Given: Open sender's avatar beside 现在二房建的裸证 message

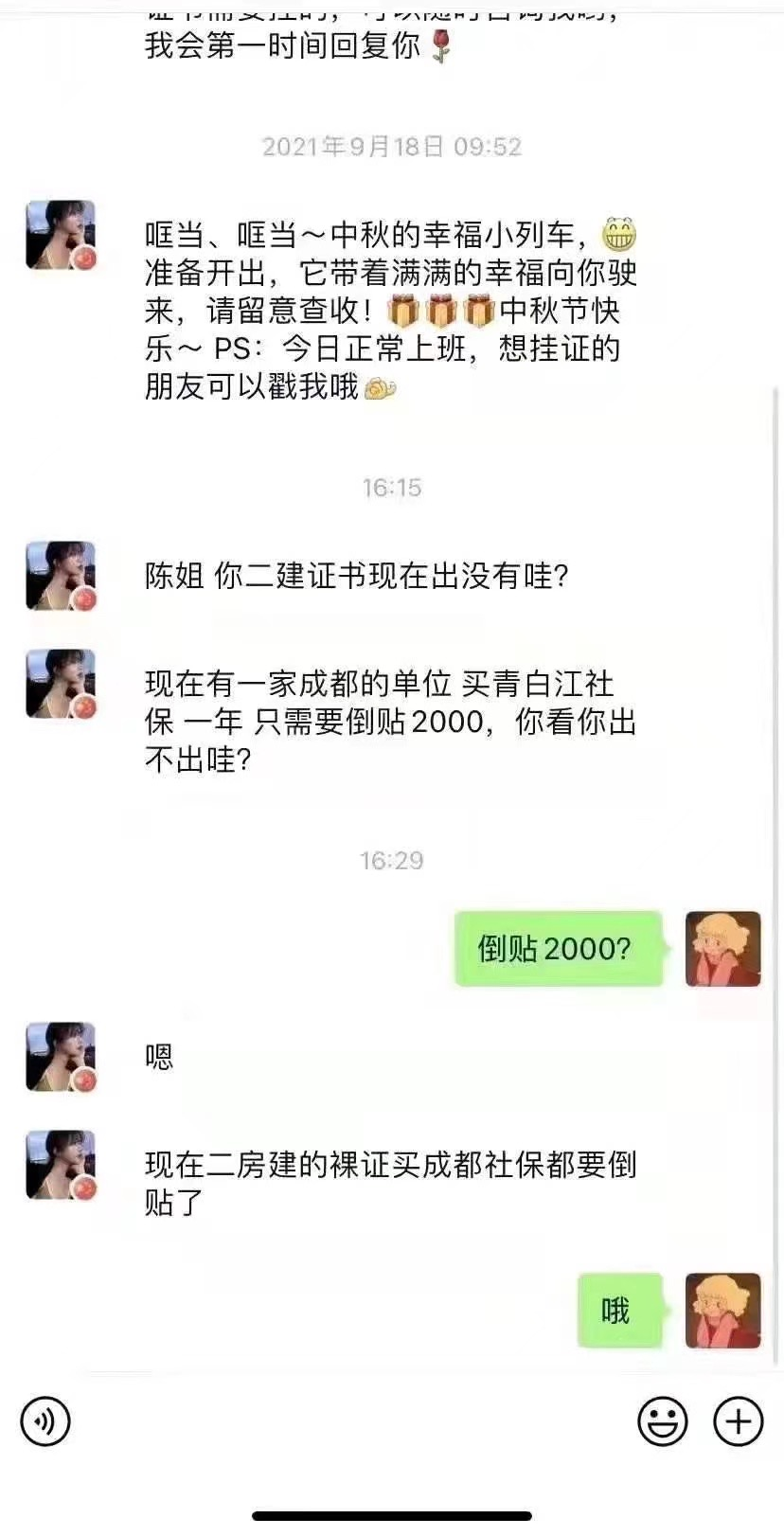Looking at the screenshot, I should (61, 1165).
